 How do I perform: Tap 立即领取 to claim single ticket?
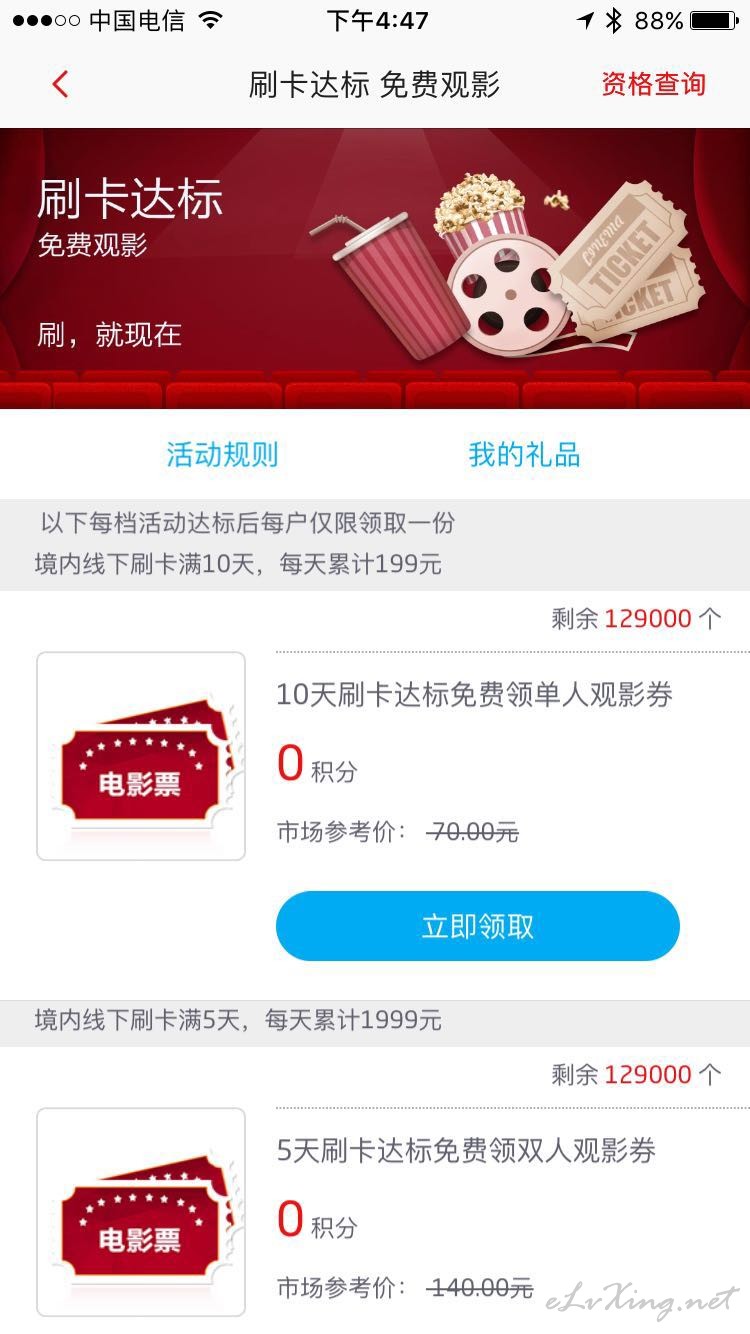click(x=478, y=926)
